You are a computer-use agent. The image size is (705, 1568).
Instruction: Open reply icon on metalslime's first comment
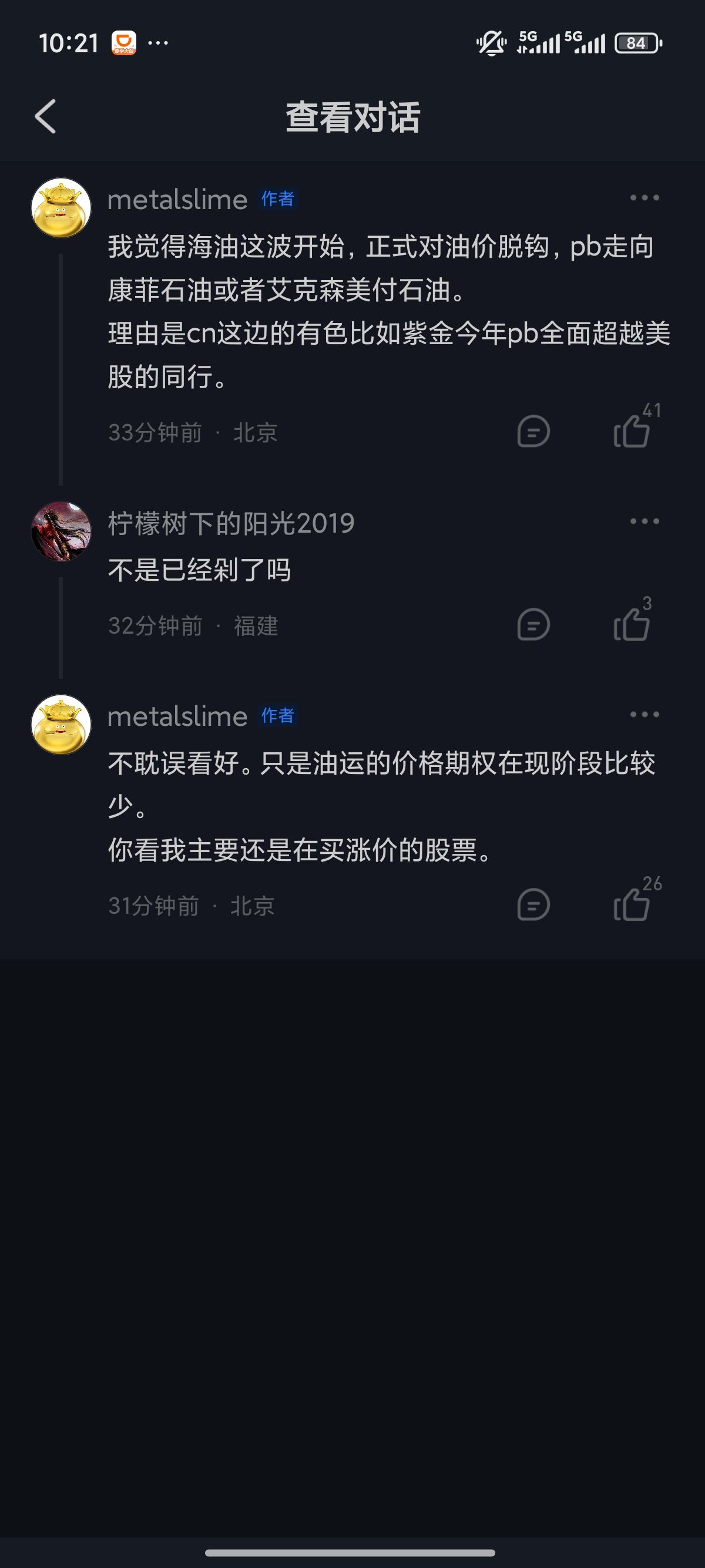(532, 432)
